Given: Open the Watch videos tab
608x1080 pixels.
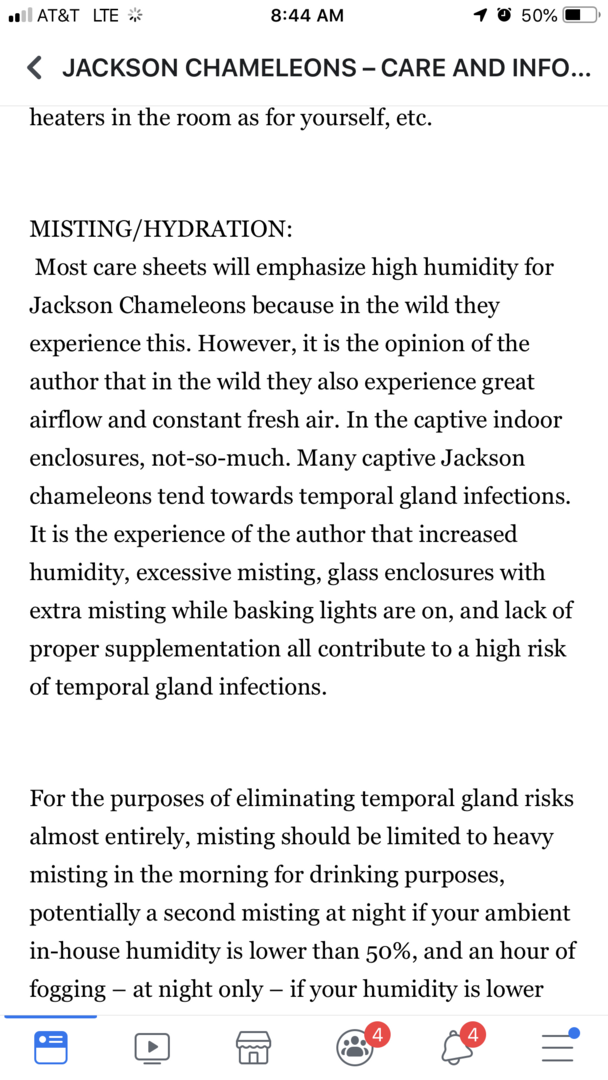Looking at the screenshot, I should (152, 1046).
